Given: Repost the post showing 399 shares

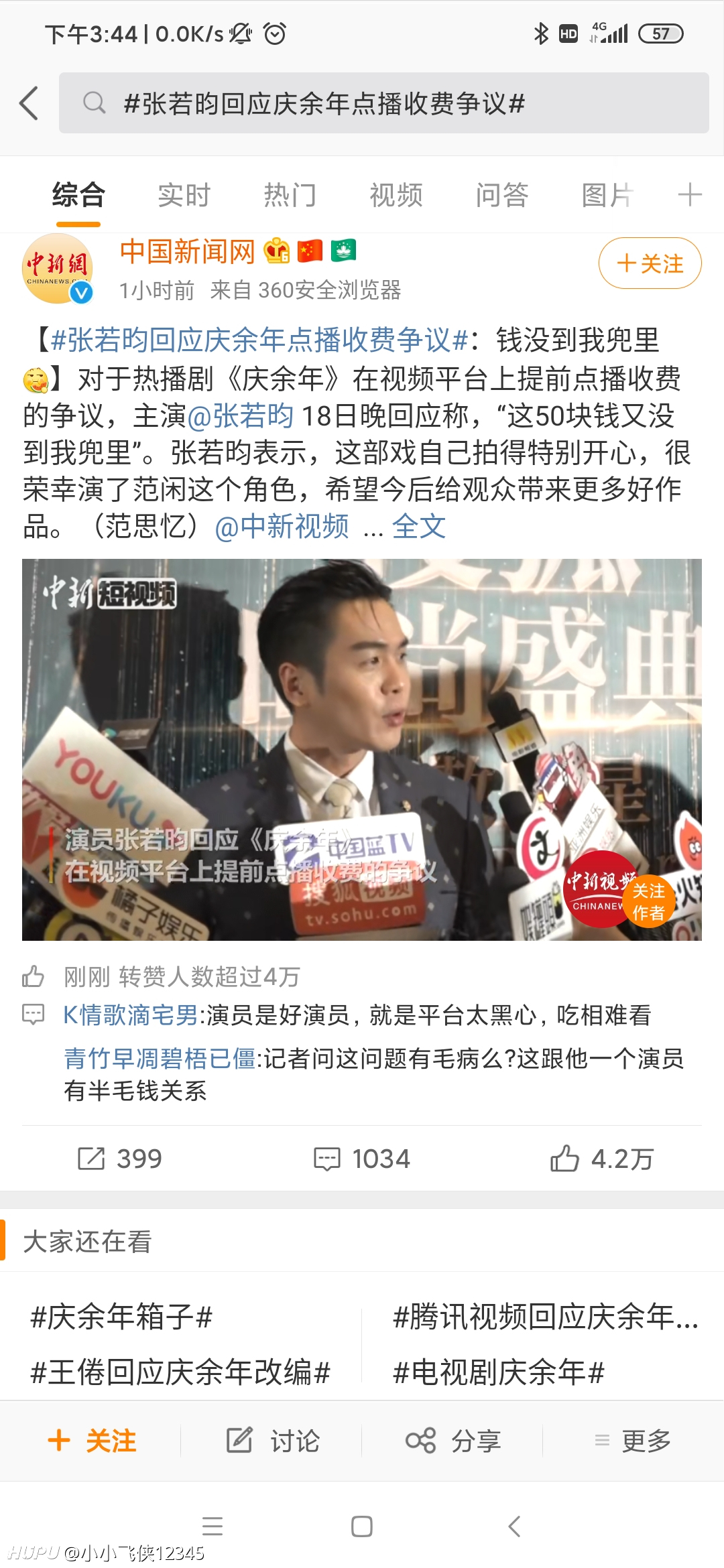Looking at the screenshot, I should (x=120, y=1159).
